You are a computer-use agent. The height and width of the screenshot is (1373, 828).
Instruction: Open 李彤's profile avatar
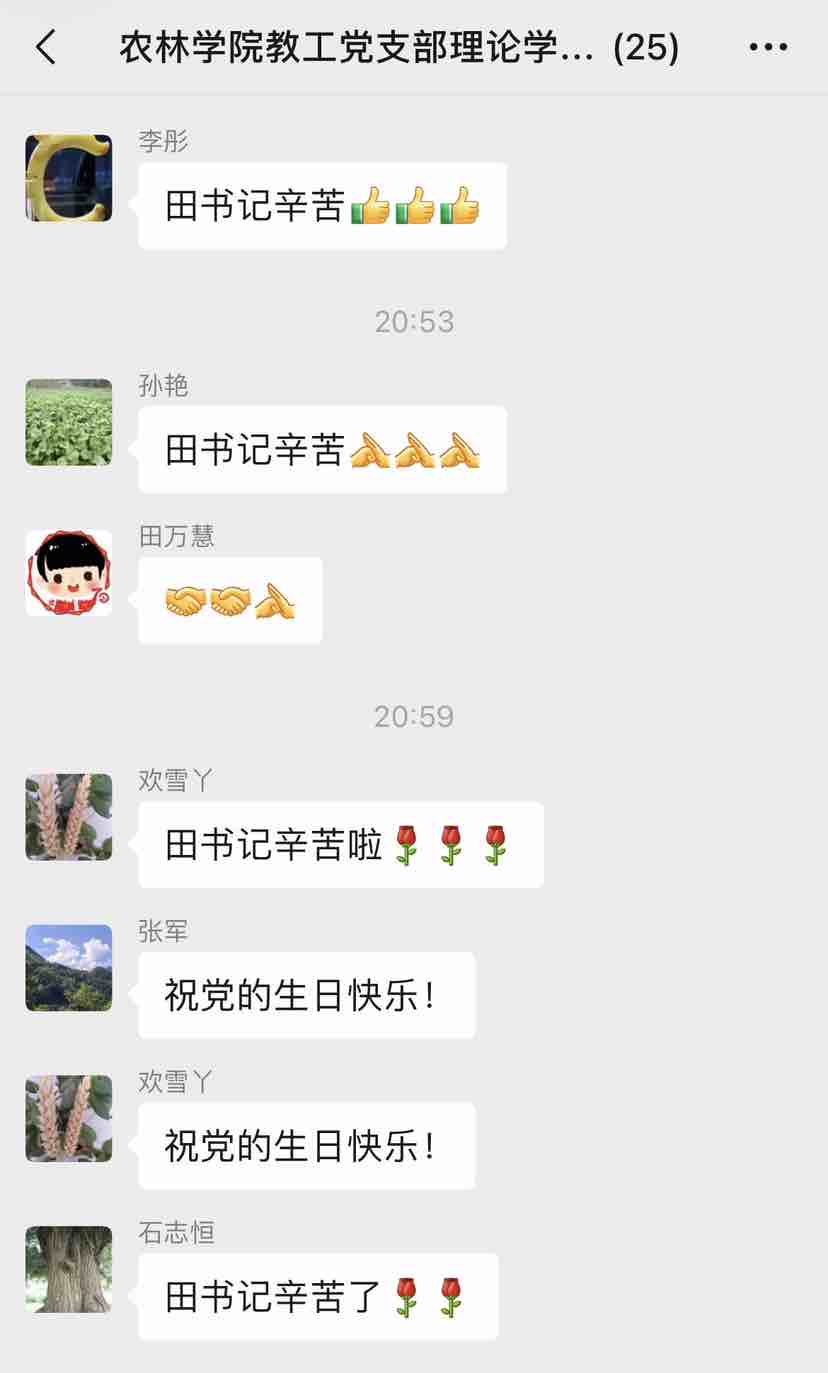69,178
